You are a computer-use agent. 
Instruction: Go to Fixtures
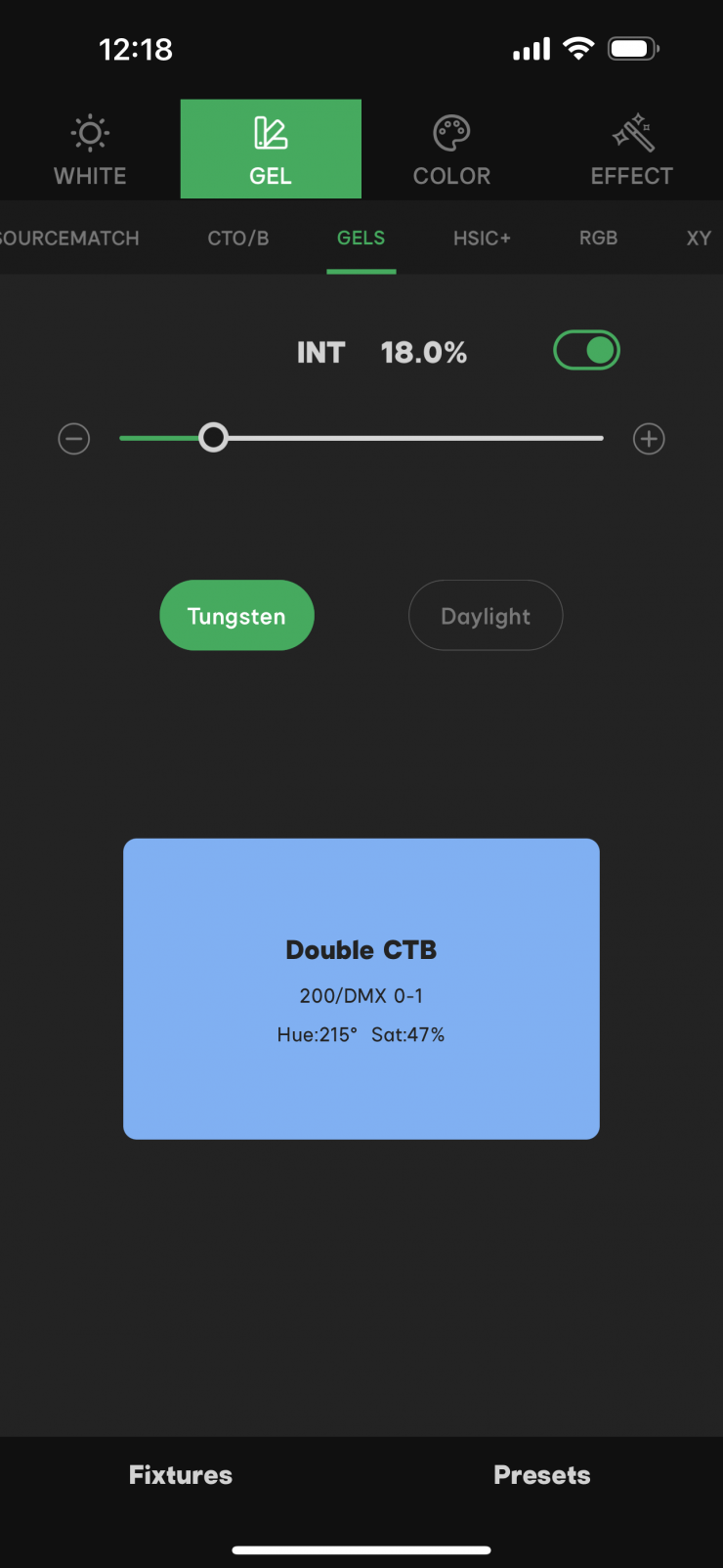tap(181, 1475)
